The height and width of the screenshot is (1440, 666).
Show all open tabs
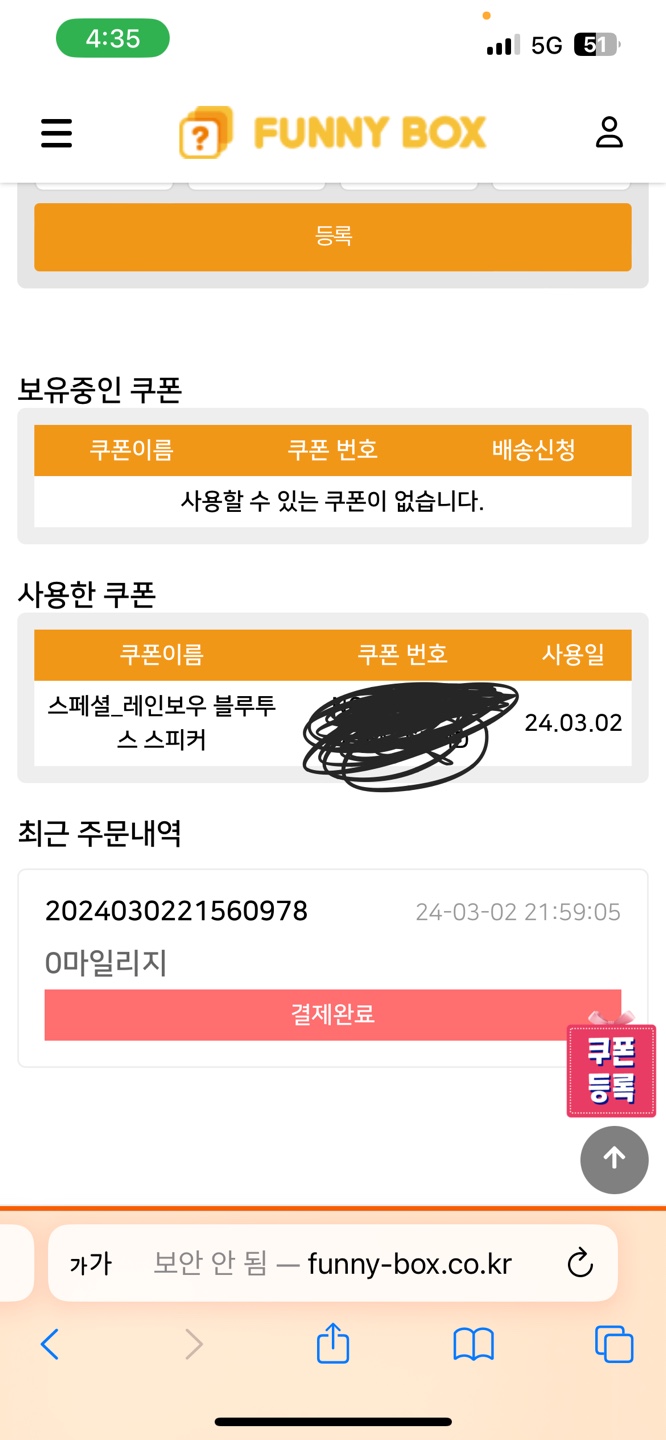click(x=613, y=1344)
